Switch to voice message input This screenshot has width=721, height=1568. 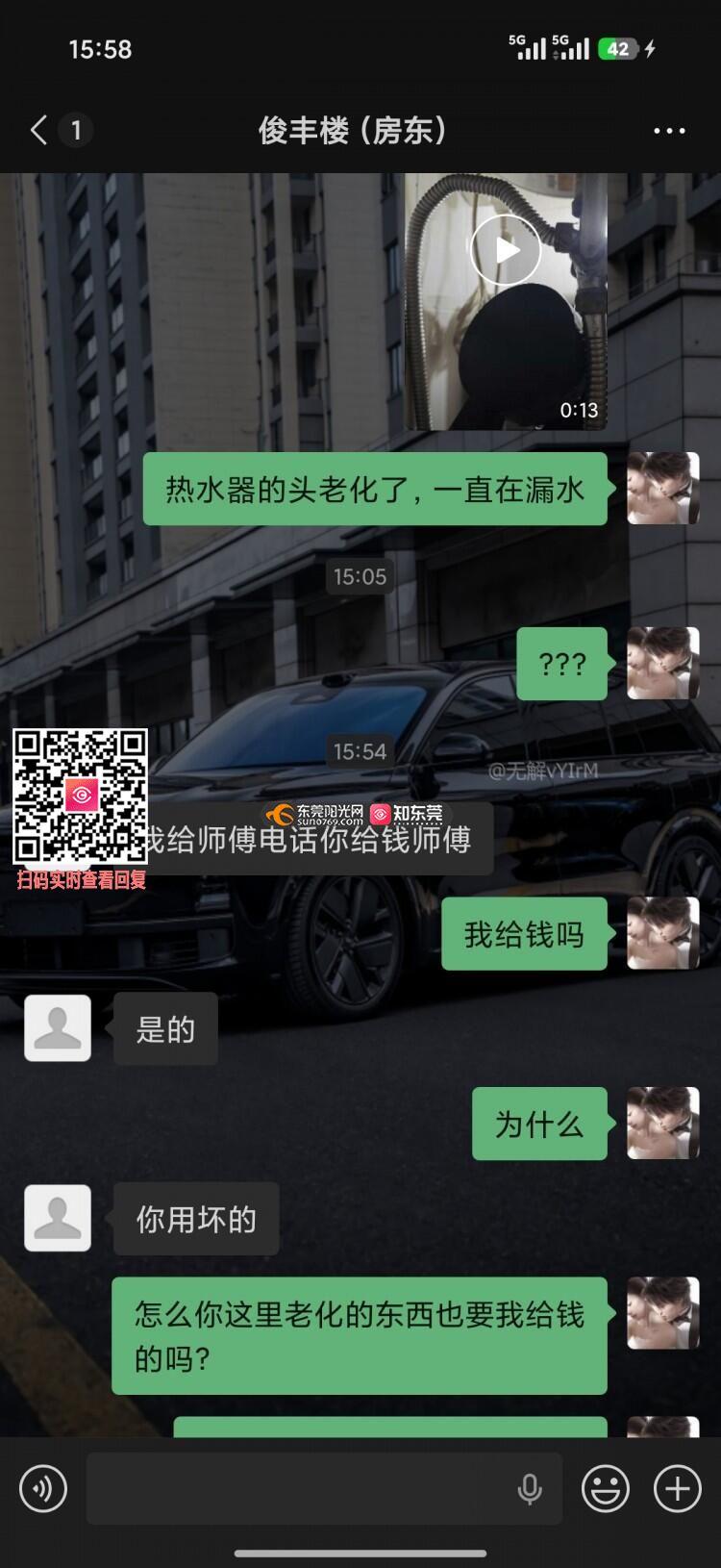pos(43,1488)
